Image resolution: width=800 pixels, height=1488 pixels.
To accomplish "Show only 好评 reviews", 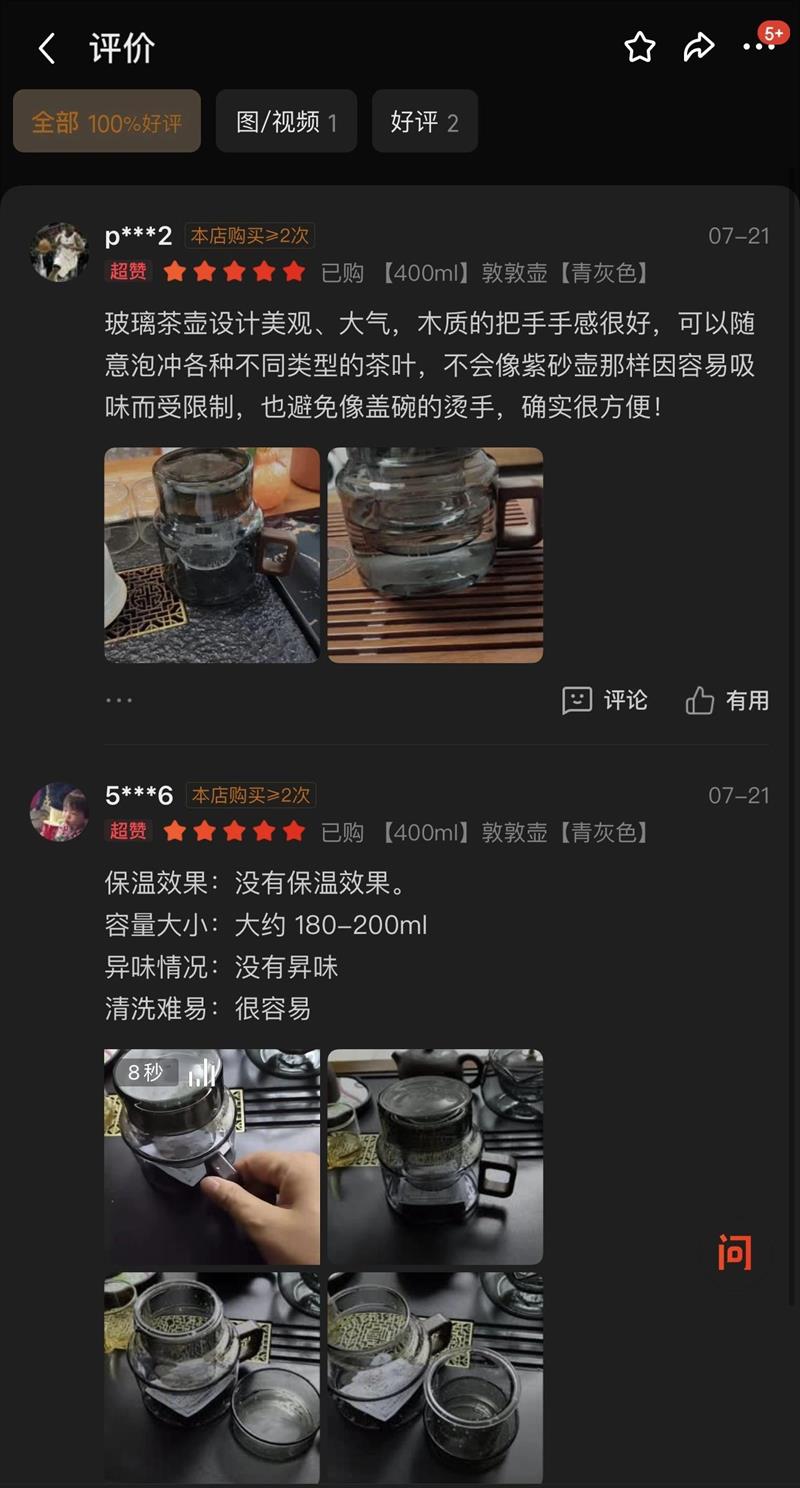I will click(424, 122).
